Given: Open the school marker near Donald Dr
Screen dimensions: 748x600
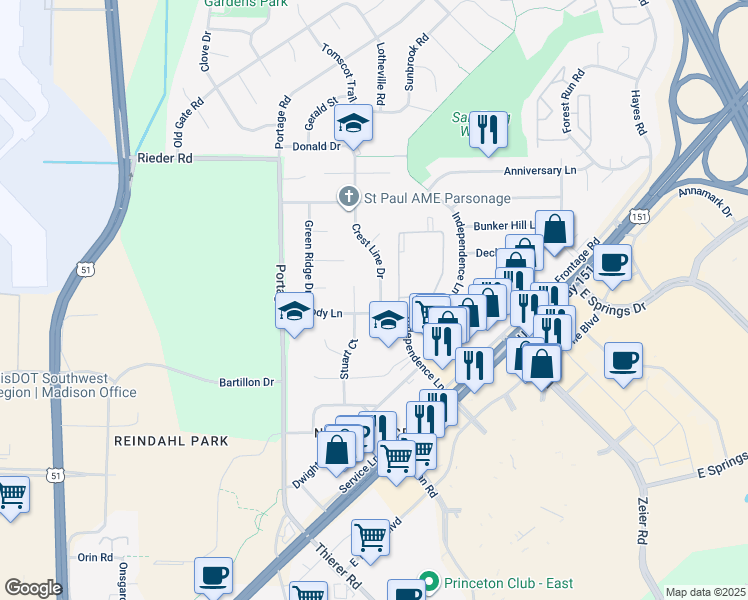Looking at the screenshot, I should [353, 124].
